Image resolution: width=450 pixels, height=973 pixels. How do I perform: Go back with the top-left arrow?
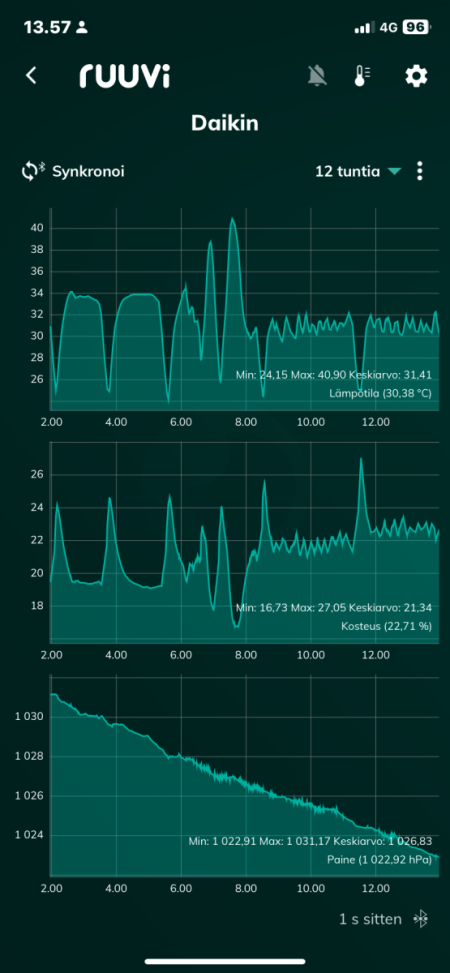(31, 76)
